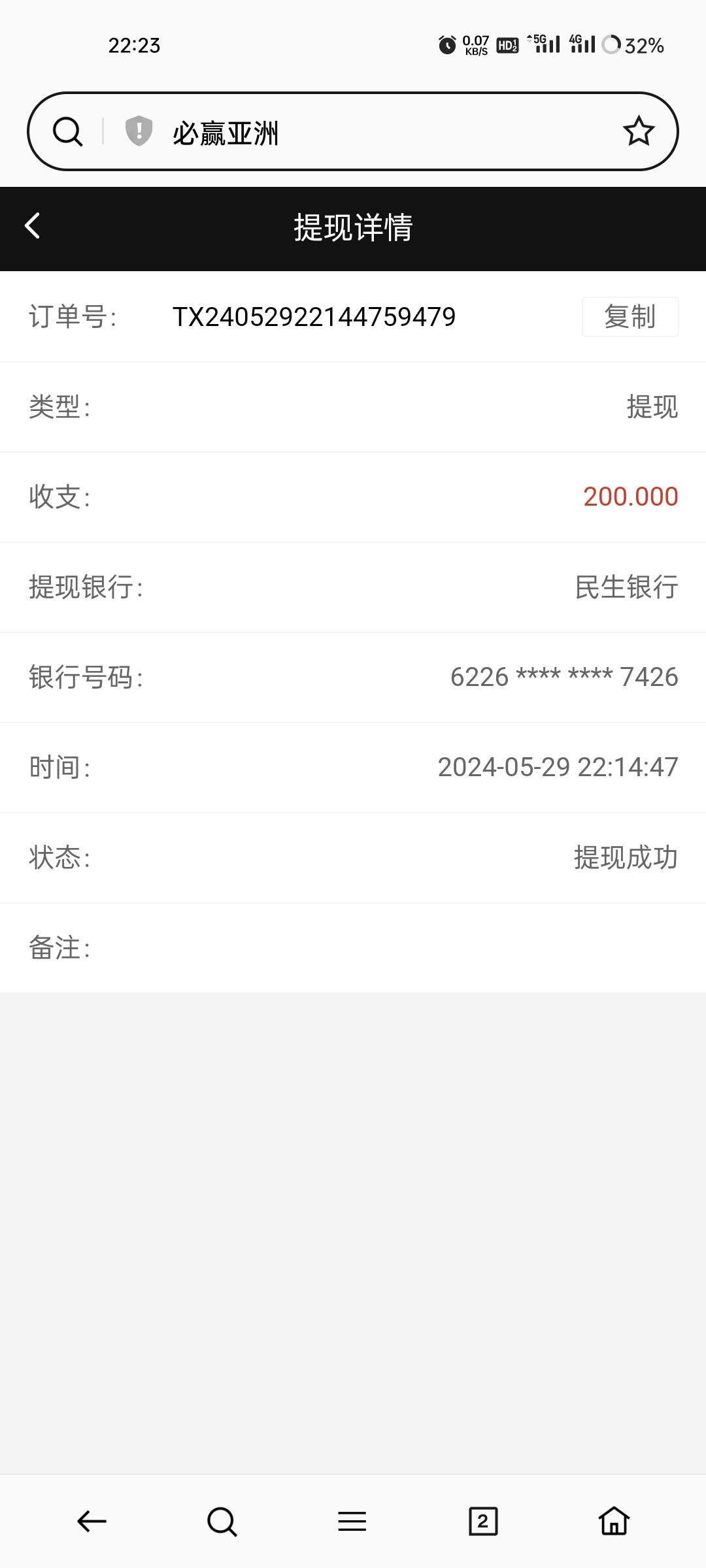Show the two open browser tabs
Viewport: 706px width, 1568px height.
pyautogui.click(x=483, y=1522)
